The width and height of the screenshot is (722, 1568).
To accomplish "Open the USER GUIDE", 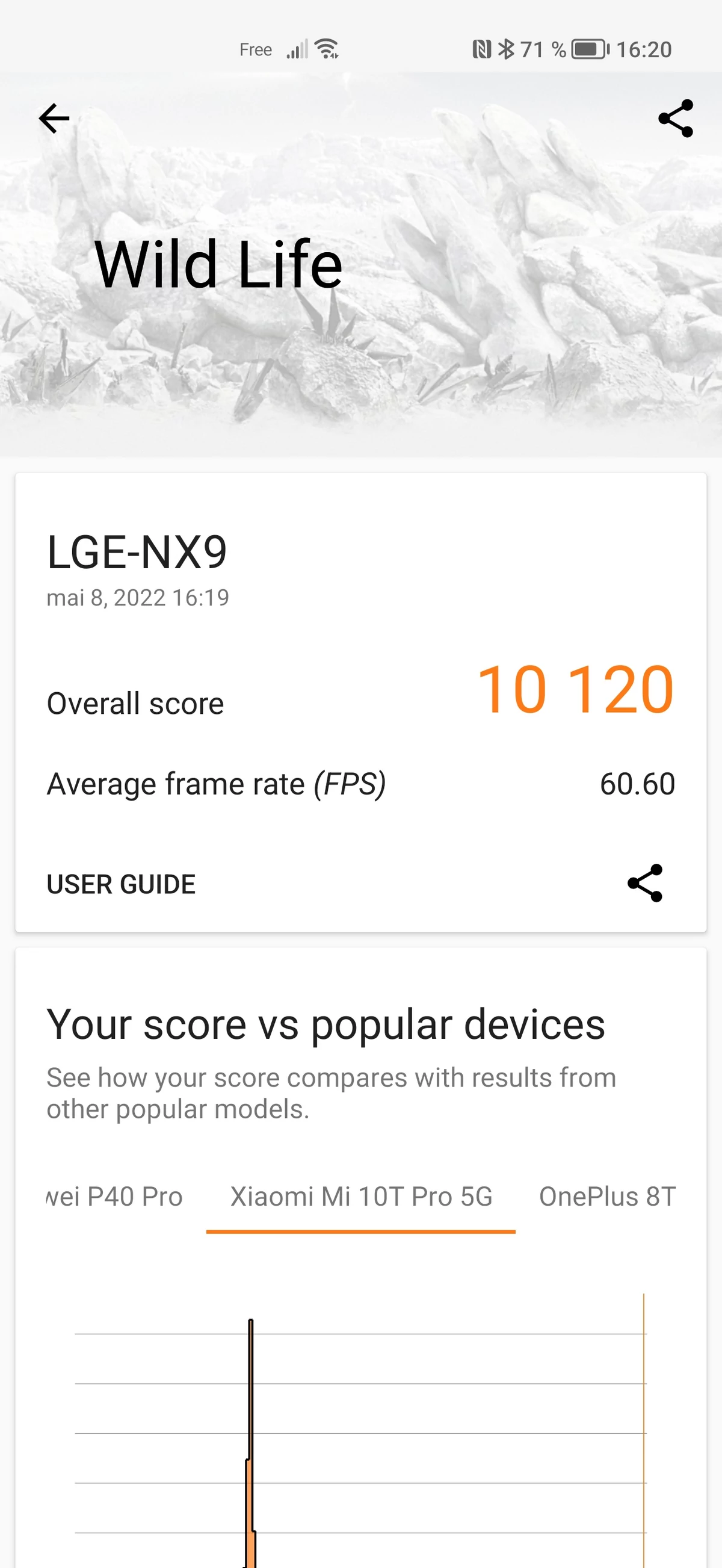I will (x=121, y=884).
